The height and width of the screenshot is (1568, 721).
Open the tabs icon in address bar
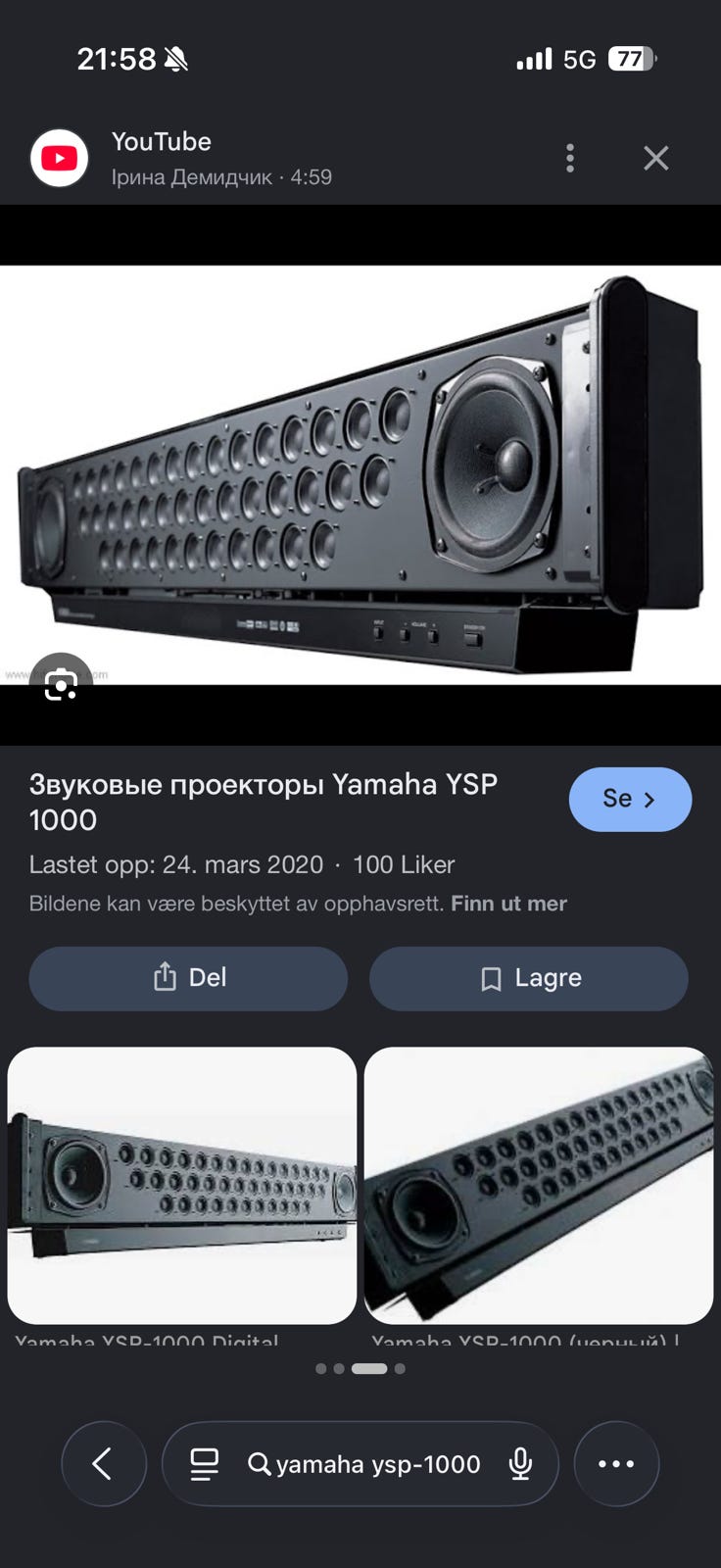(x=204, y=1464)
